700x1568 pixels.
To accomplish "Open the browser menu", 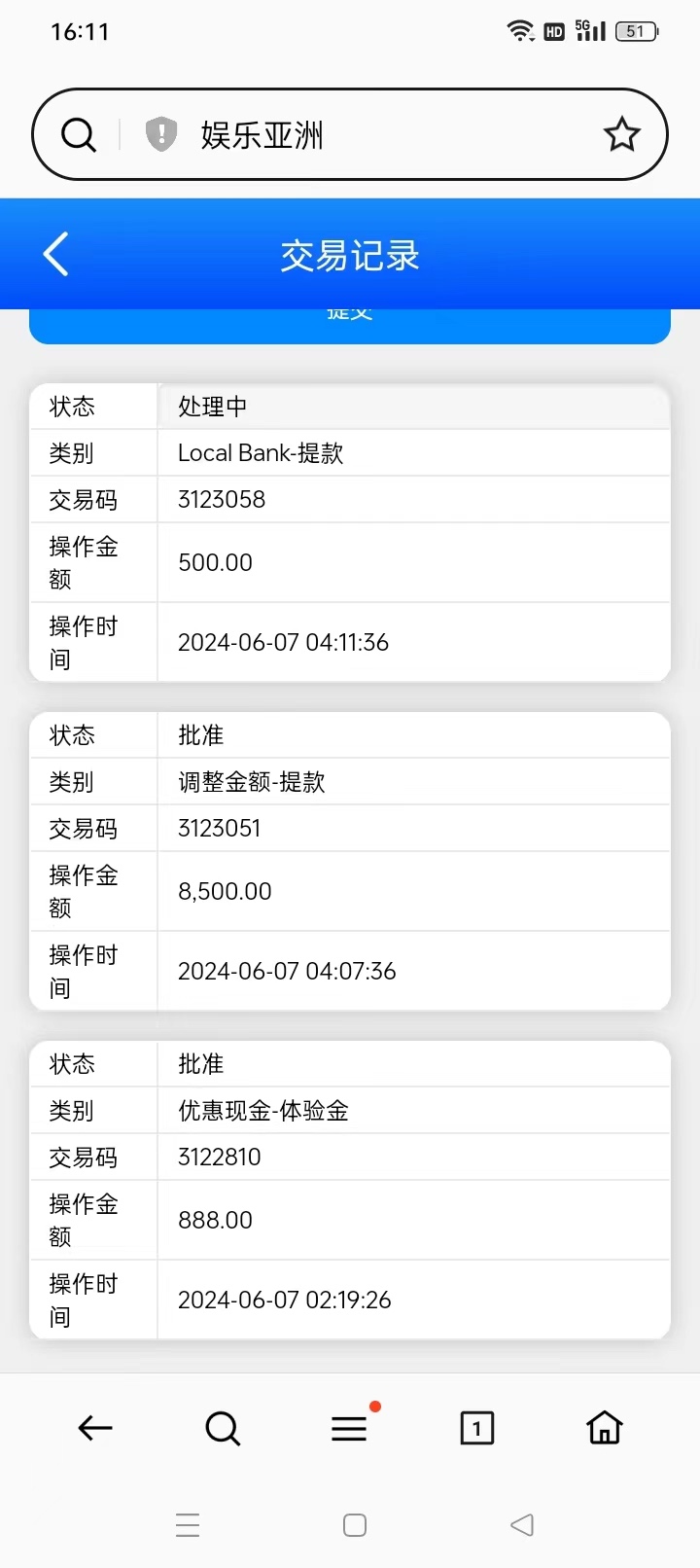I will 349,1428.
